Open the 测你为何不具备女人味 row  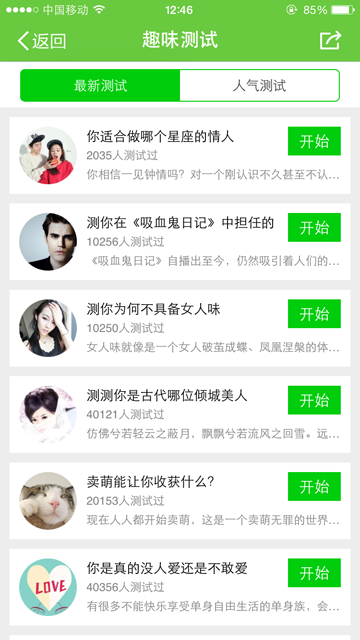180,328
